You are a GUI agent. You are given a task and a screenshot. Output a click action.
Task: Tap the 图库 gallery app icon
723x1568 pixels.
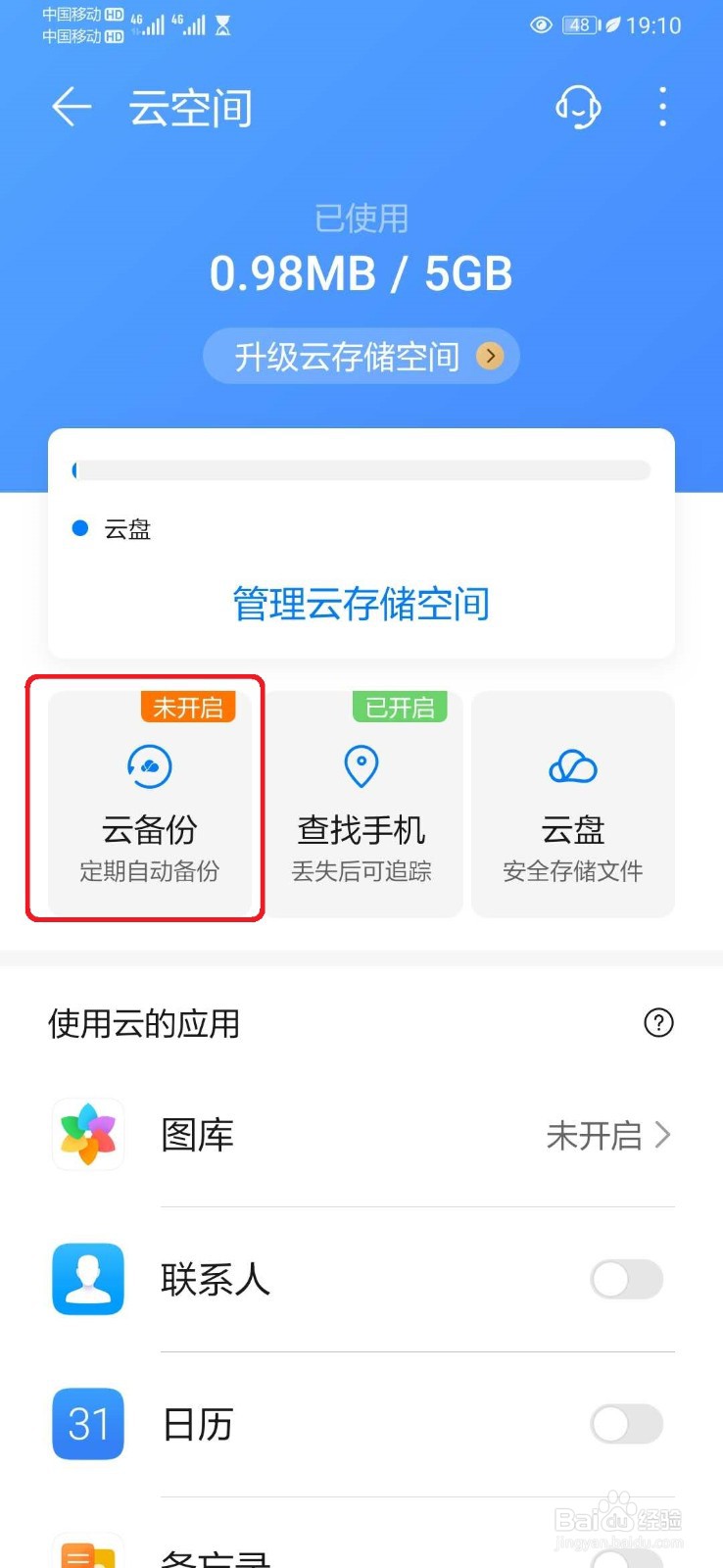(x=86, y=1134)
